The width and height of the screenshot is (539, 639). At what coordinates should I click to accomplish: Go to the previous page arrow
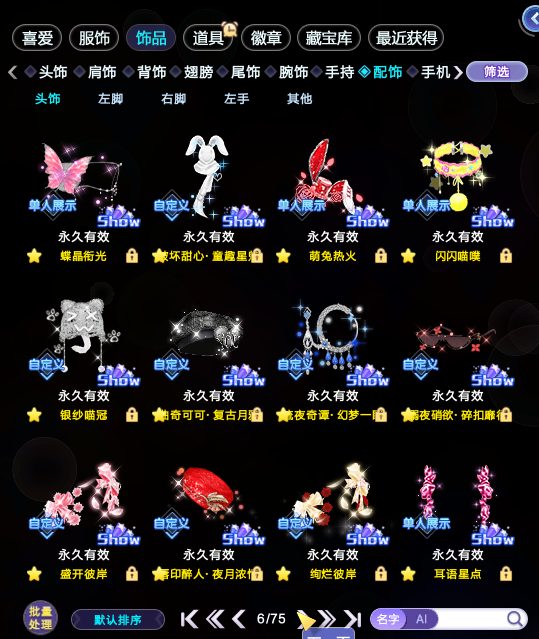[239, 619]
